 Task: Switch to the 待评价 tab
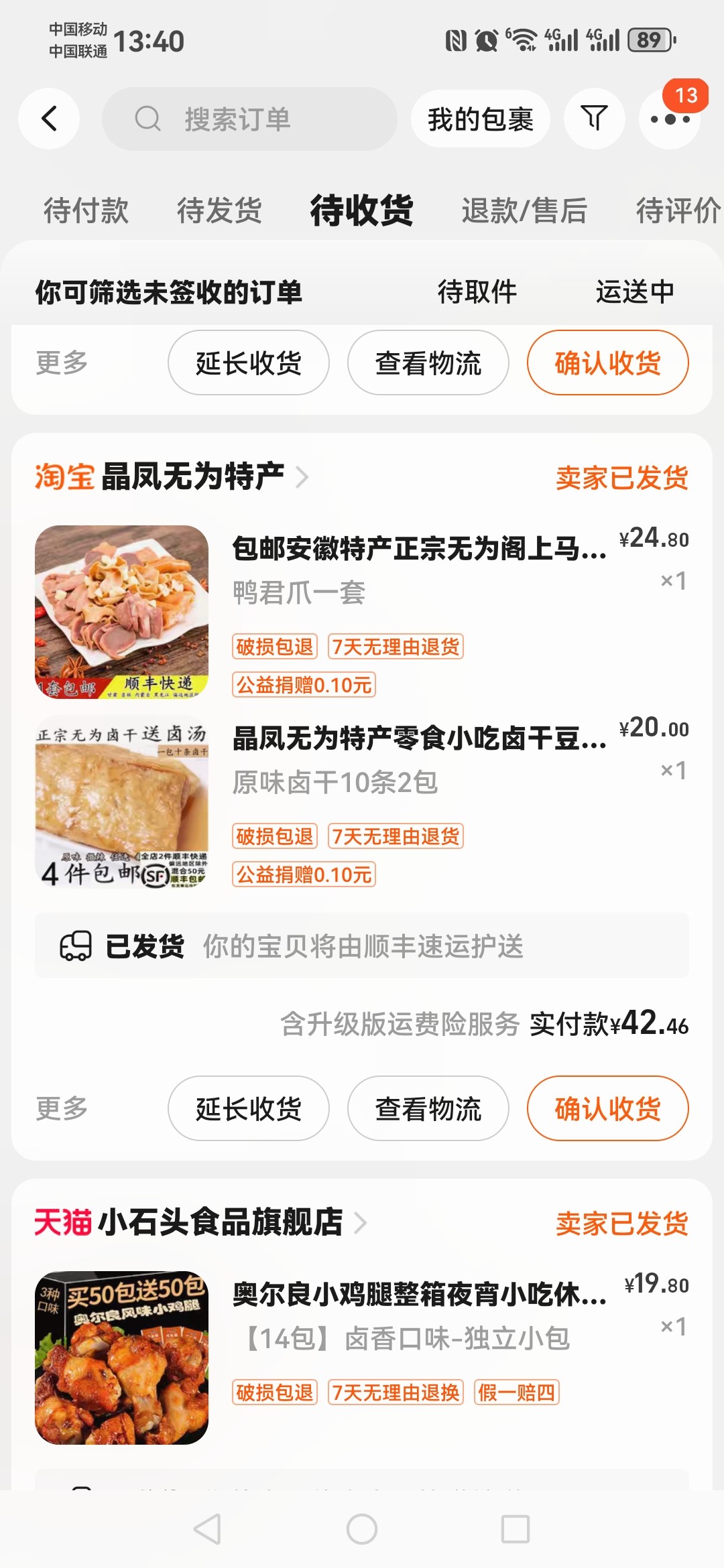coord(677,210)
